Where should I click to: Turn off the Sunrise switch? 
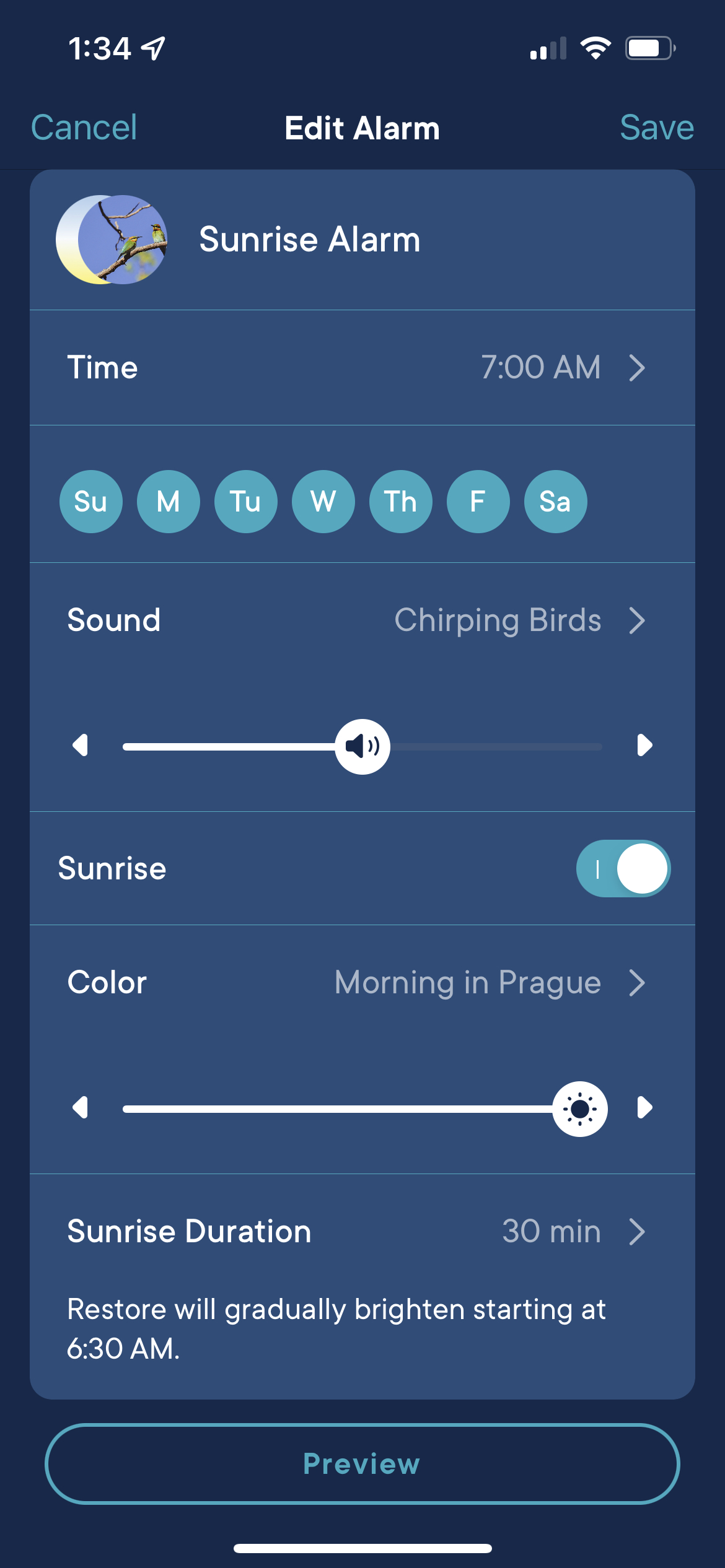point(623,868)
